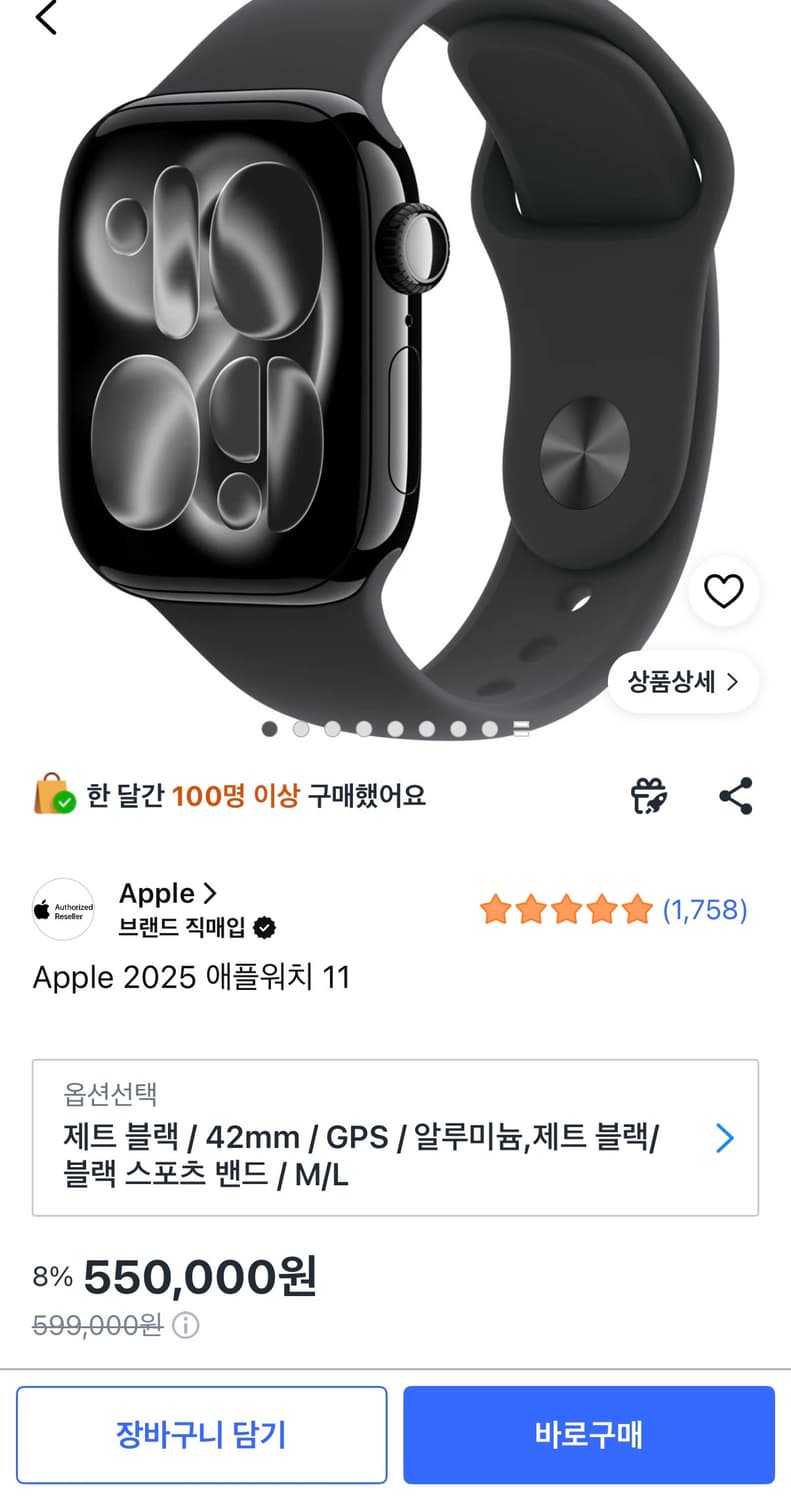Select the first carousel indicator dot
Image resolution: width=791 pixels, height=1500 pixels.
click(x=269, y=729)
